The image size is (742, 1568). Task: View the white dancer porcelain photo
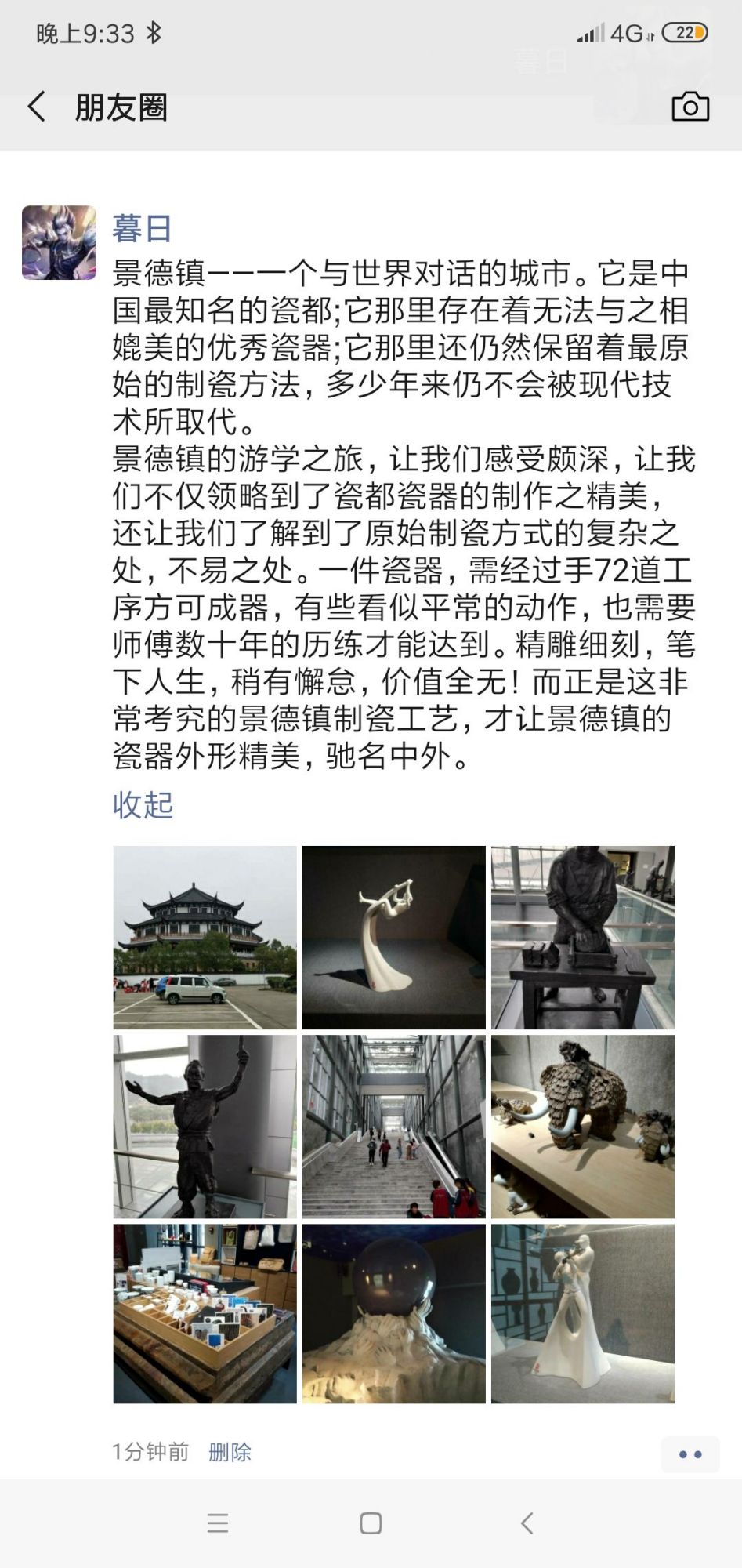[394, 938]
